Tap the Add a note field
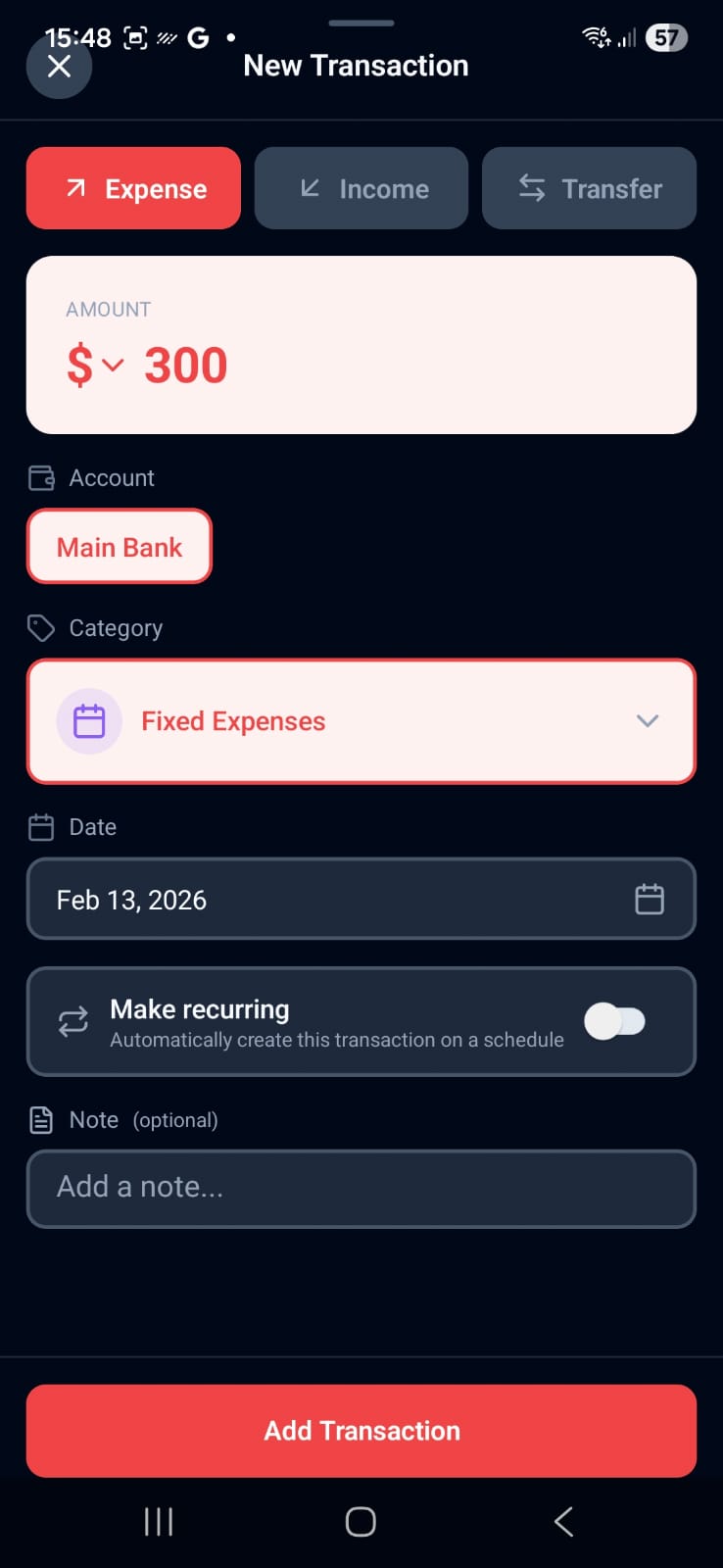 coord(361,1188)
